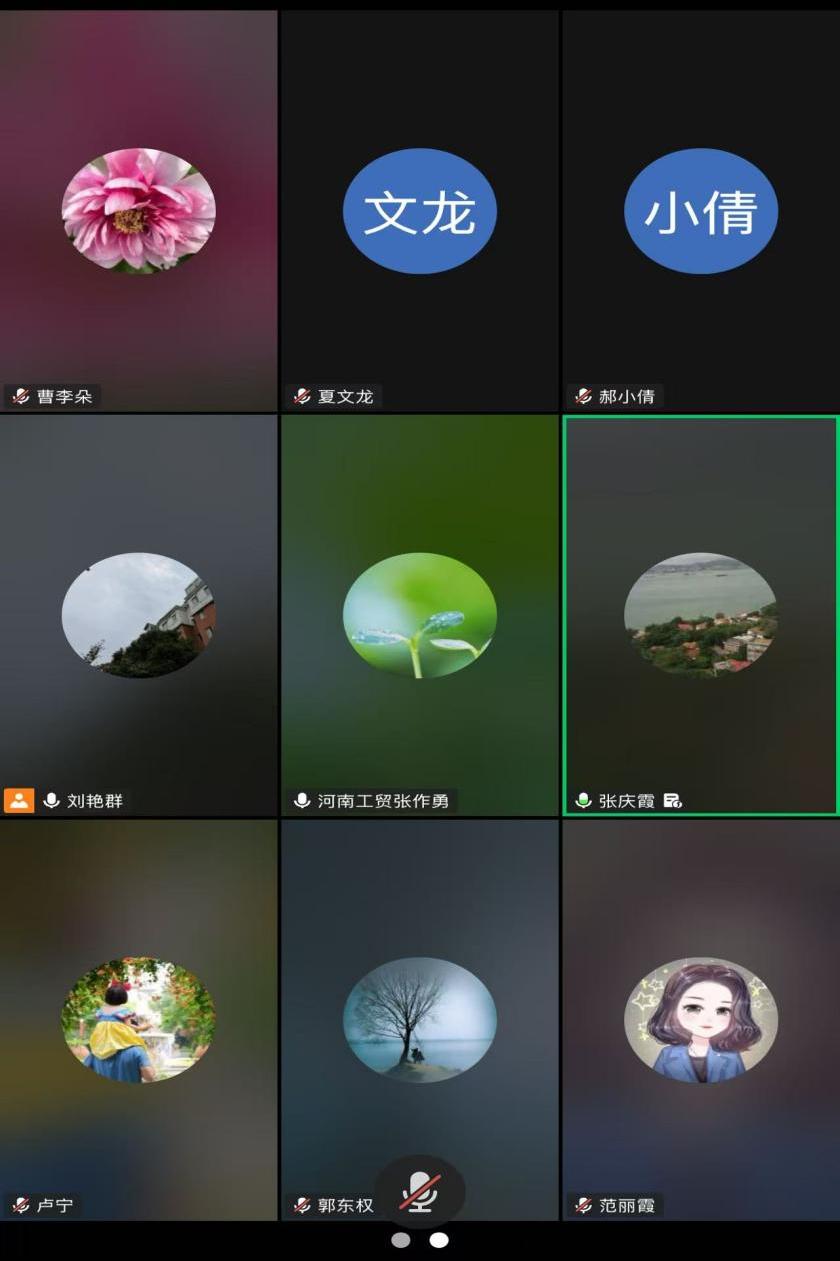Open 范丽霞's participant tile
The height and width of the screenshot is (1261, 840).
tap(700, 1020)
